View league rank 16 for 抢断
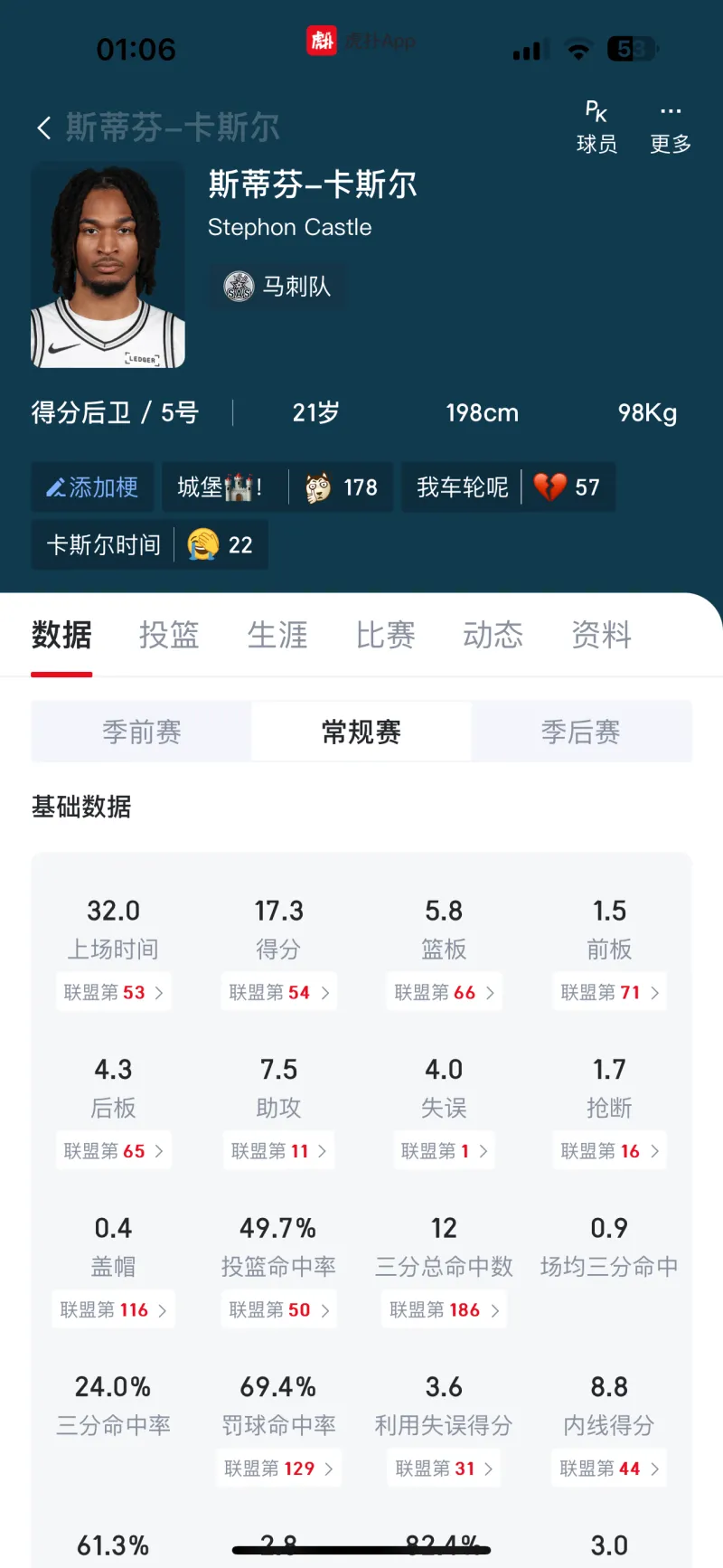 click(609, 1150)
